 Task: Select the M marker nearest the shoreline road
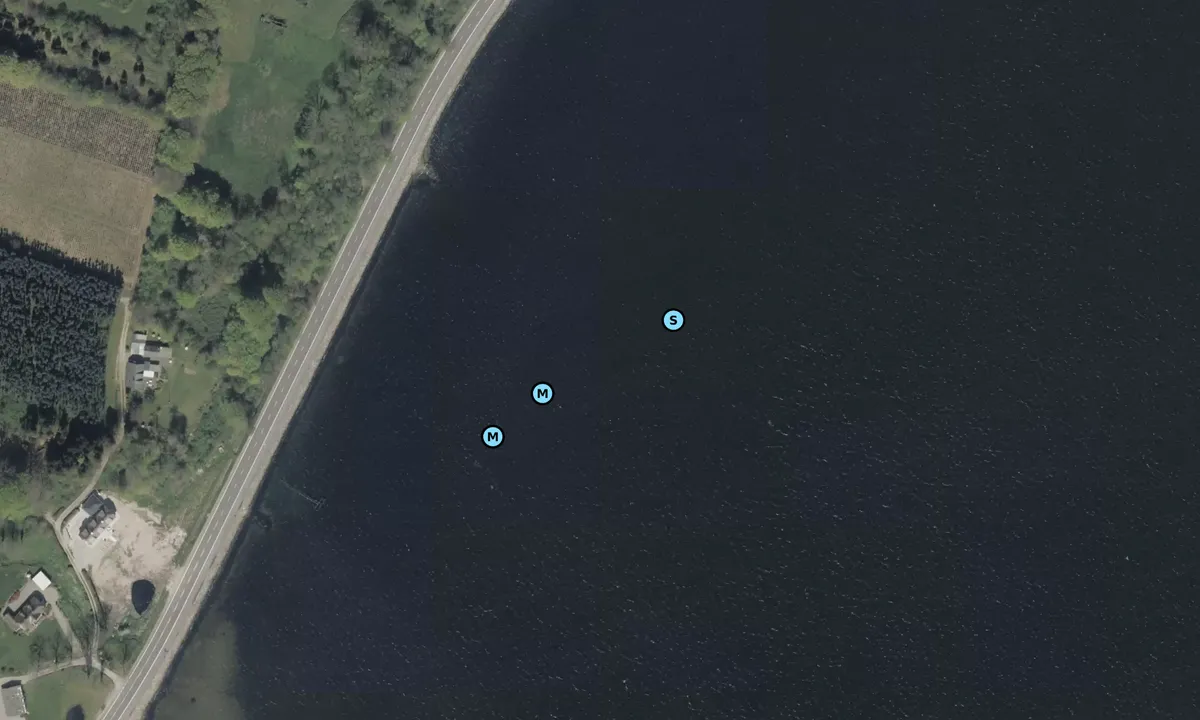pos(492,436)
